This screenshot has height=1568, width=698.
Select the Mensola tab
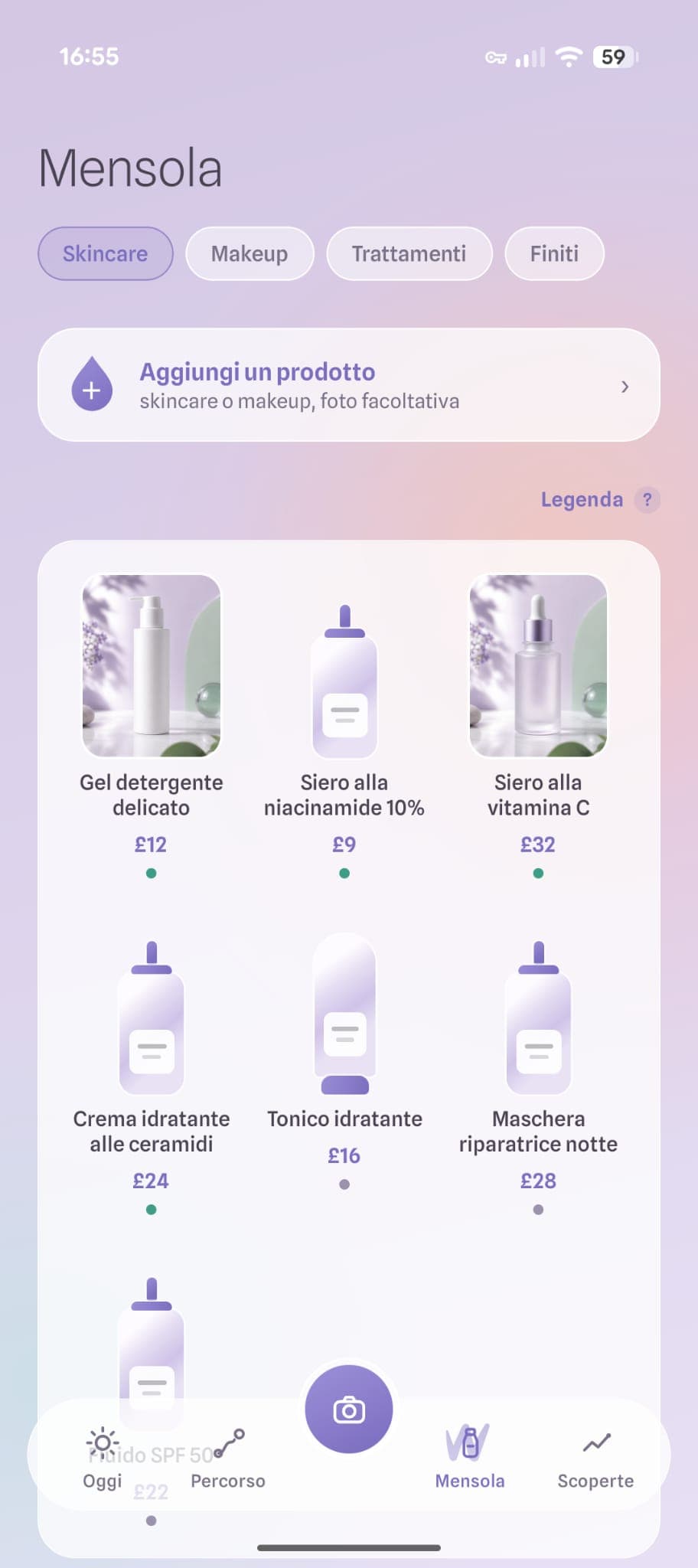pyautogui.click(x=470, y=1458)
